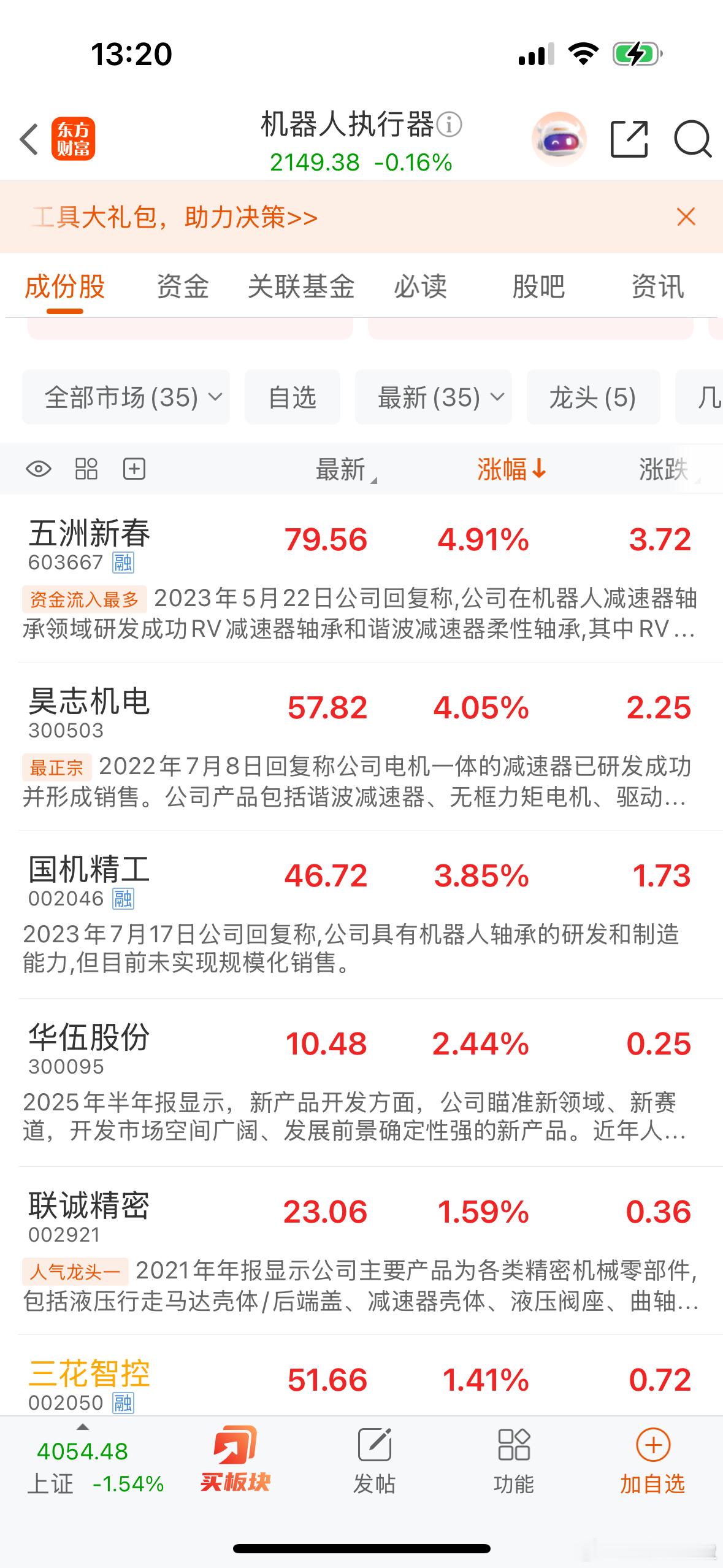This screenshot has height=1568, width=723.
Task: Tap the back arrow
Action: pyautogui.click(x=29, y=139)
